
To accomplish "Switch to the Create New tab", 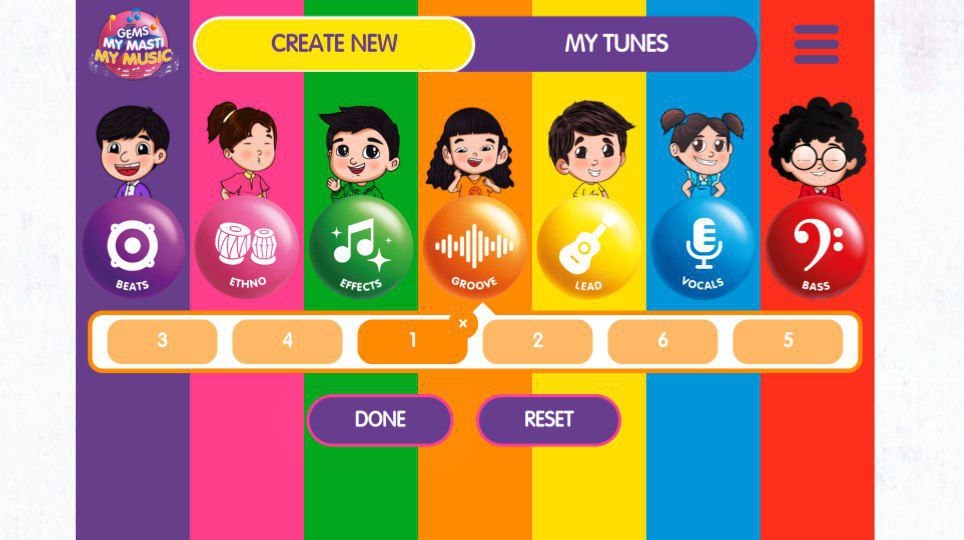I will point(334,44).
